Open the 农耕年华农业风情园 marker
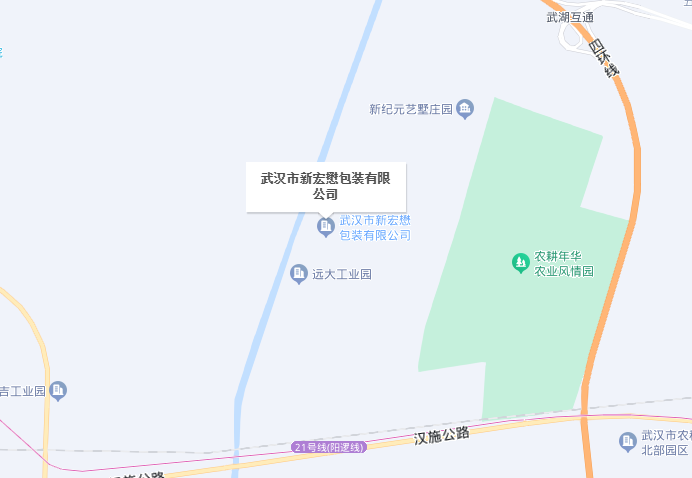 (x=520, y=263)
